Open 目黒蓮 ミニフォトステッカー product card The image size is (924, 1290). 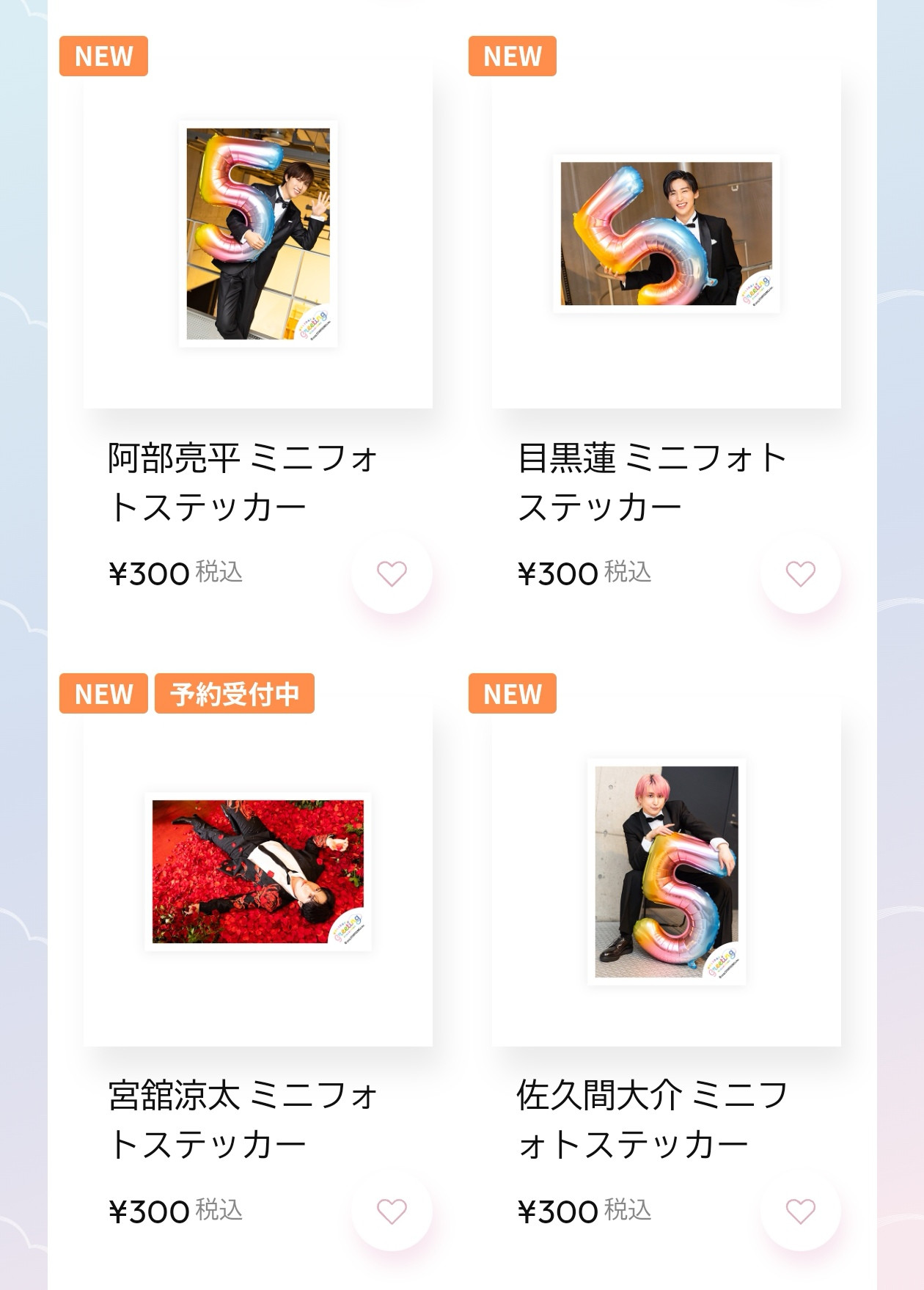(x=666, y=235)
